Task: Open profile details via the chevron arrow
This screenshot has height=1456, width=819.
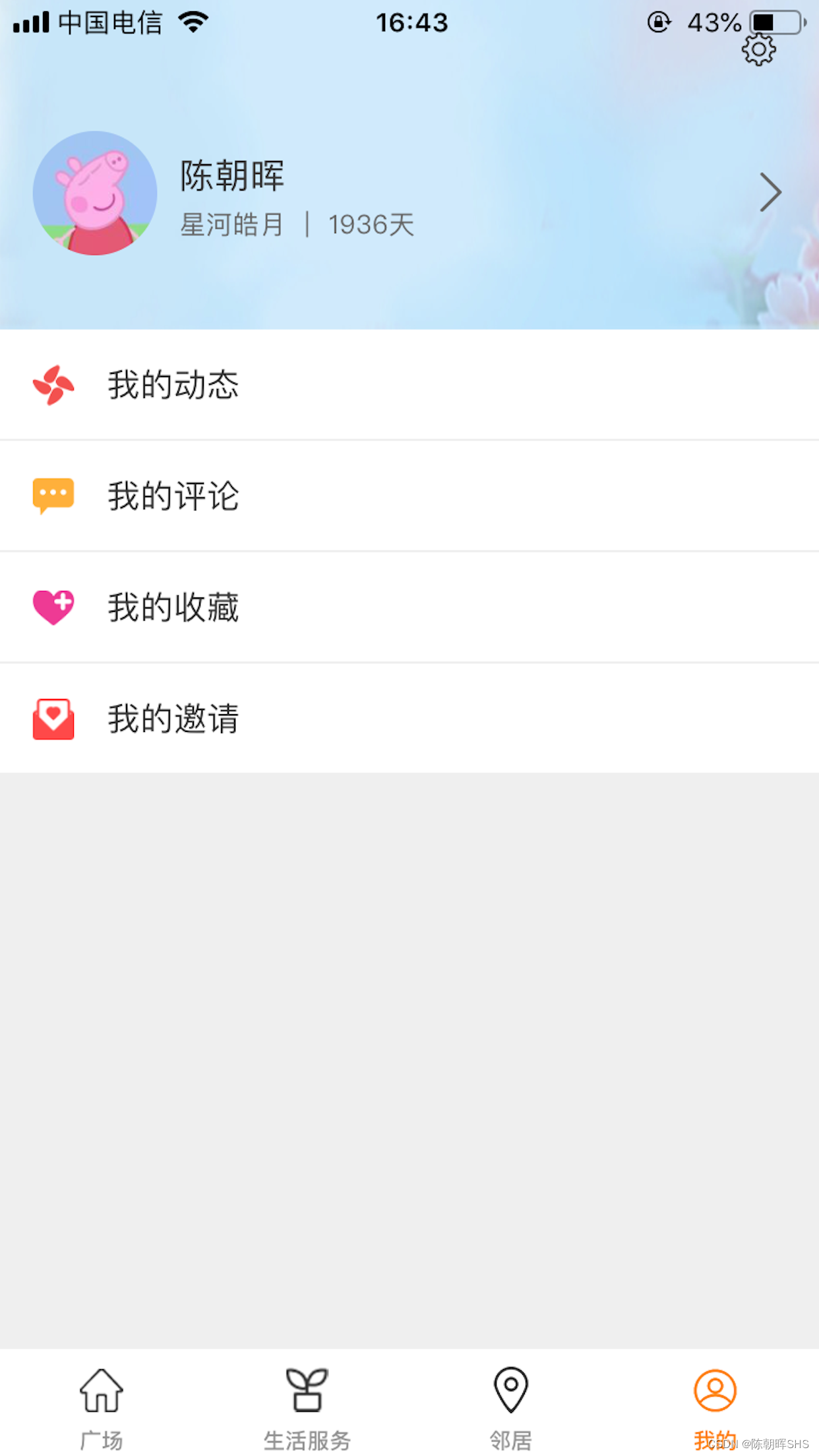Action: coord(770,193)
